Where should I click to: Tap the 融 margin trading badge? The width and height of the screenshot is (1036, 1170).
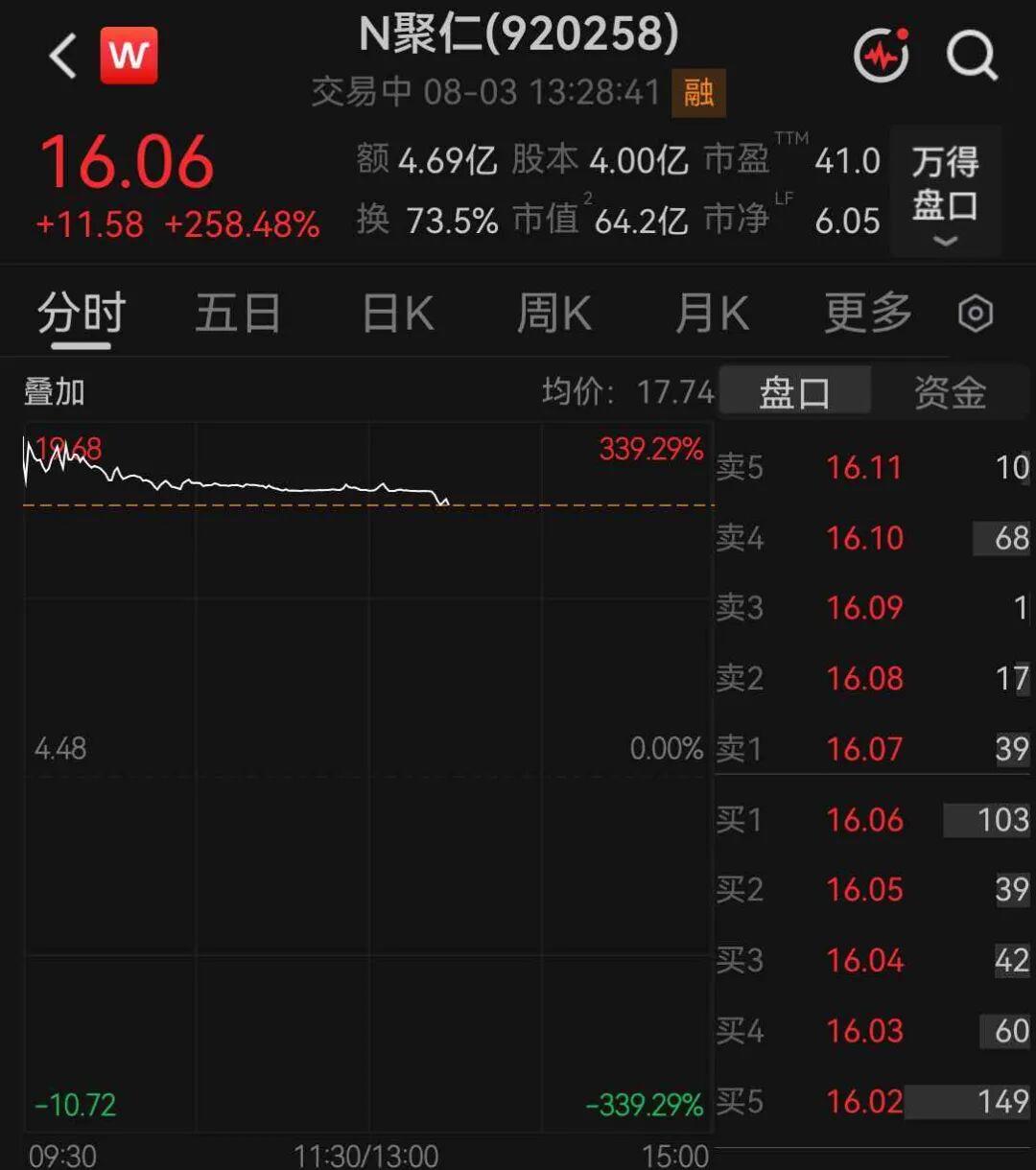coord(698,93)
